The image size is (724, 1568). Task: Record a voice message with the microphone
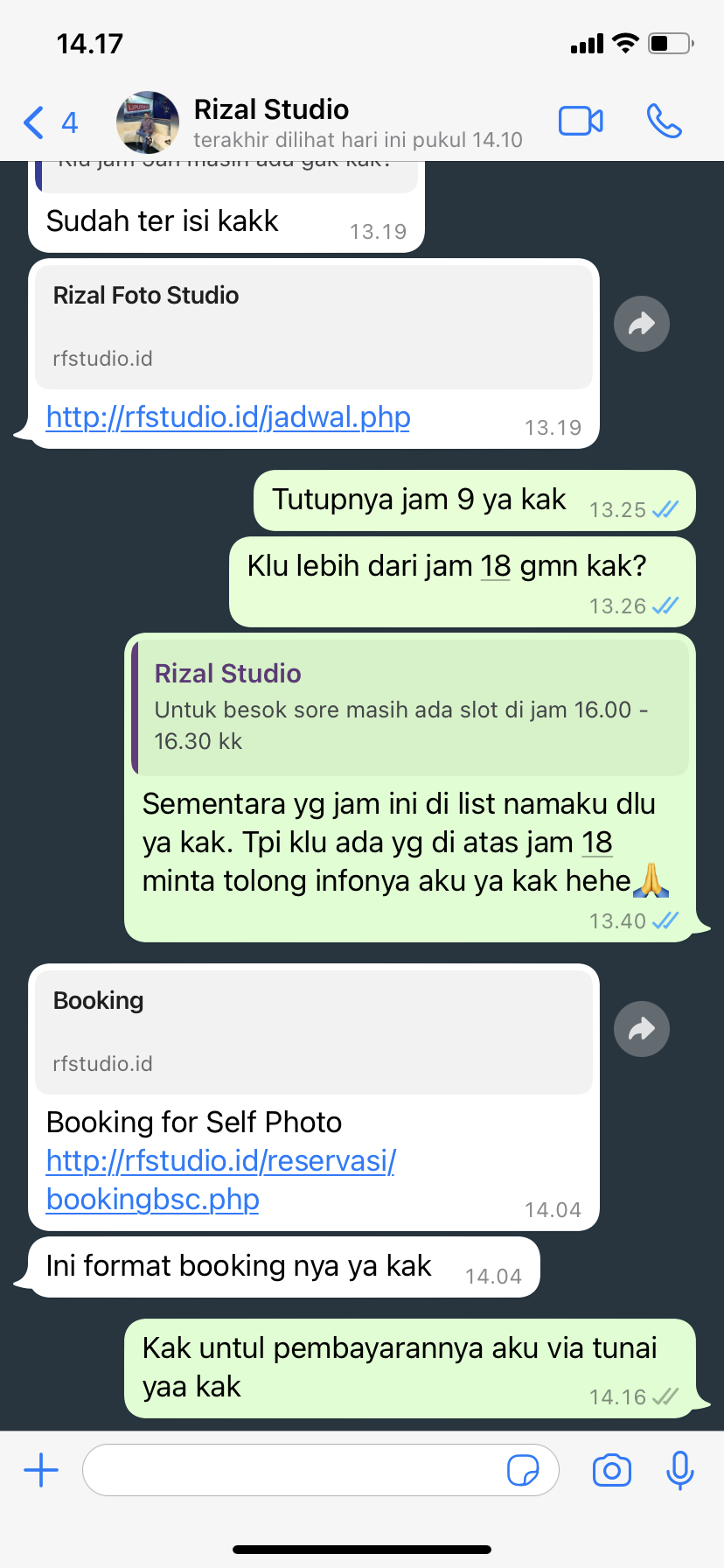click(679, 1470)
